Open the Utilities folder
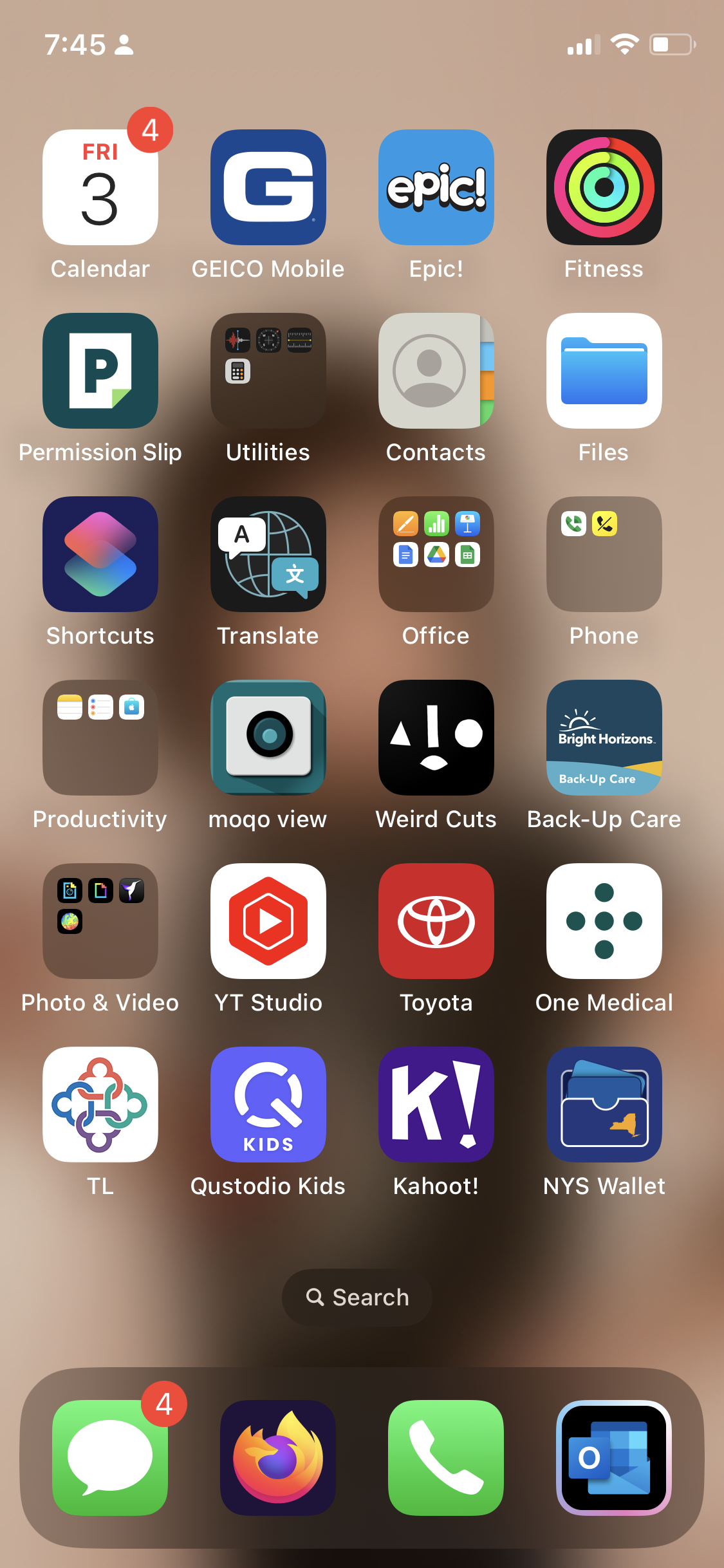This screenshot has width=724, height=1568. coord(268,371)
